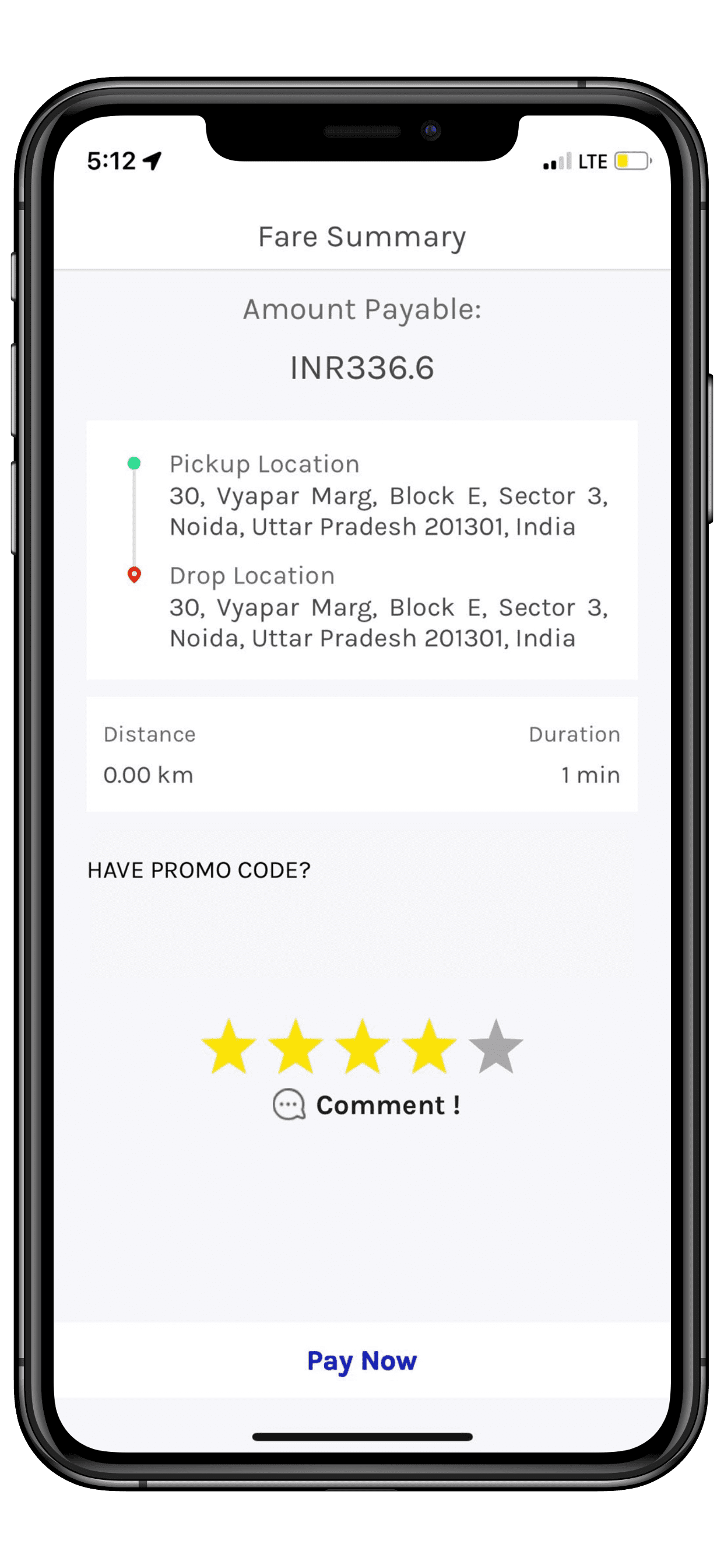Select the third rating star
The image size is (724, 1568).
click(x=363, y=1046)
